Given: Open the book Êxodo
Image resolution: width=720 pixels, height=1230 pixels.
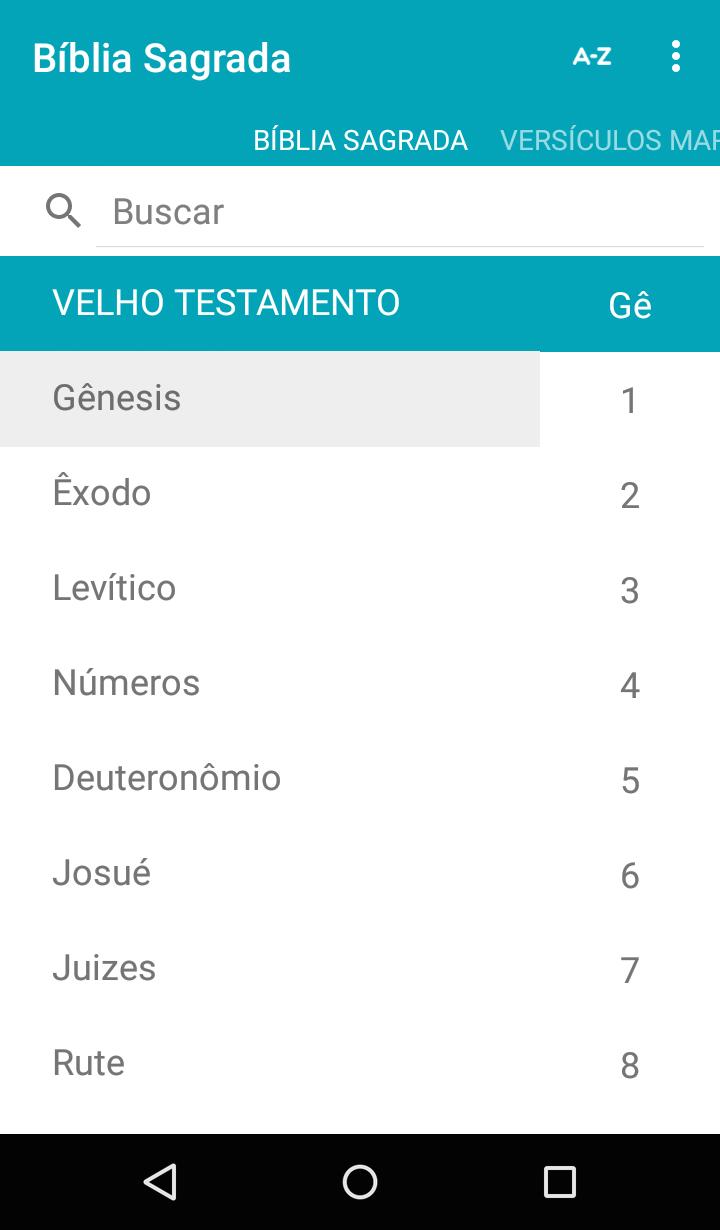Looking at the screenshot, I should 270,493.
